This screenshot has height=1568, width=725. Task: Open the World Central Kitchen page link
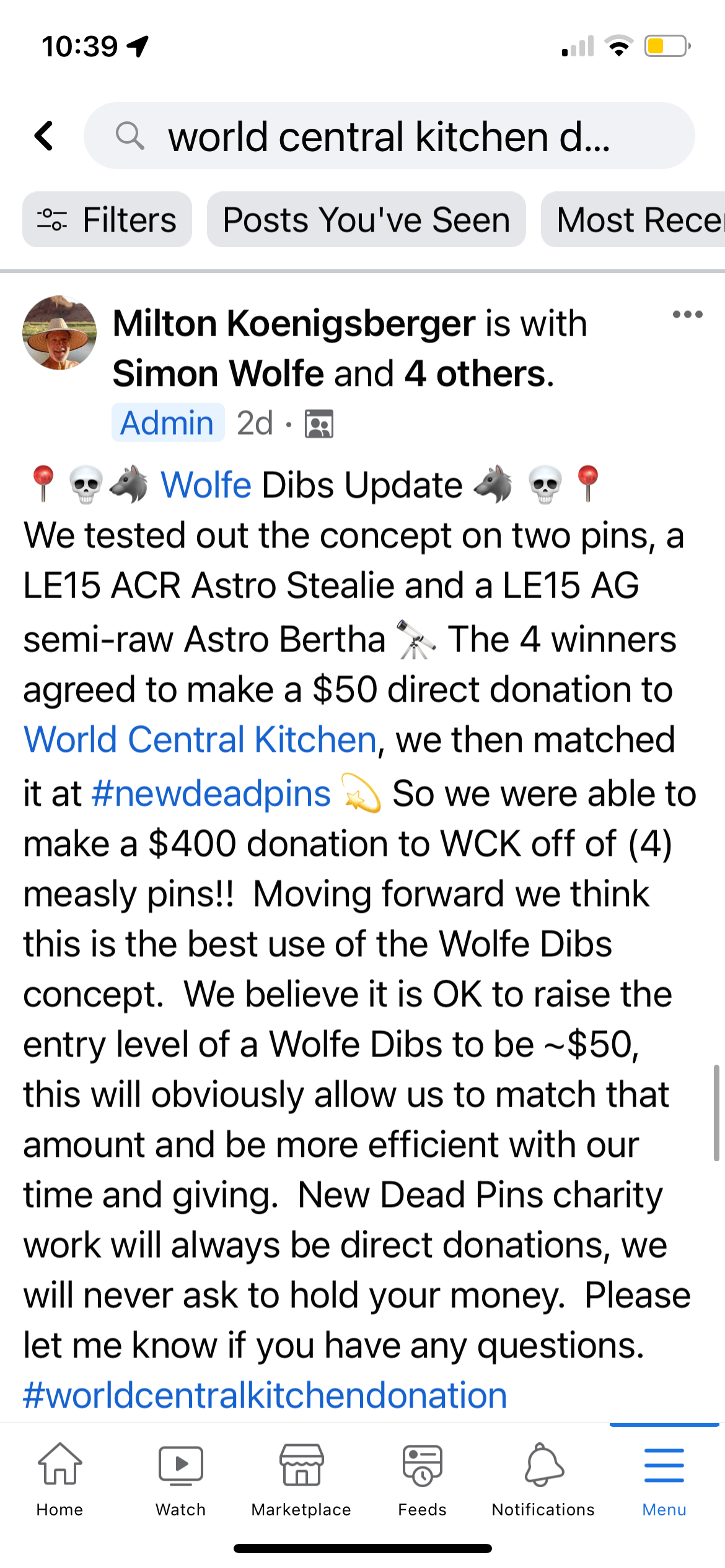[200, 739]
